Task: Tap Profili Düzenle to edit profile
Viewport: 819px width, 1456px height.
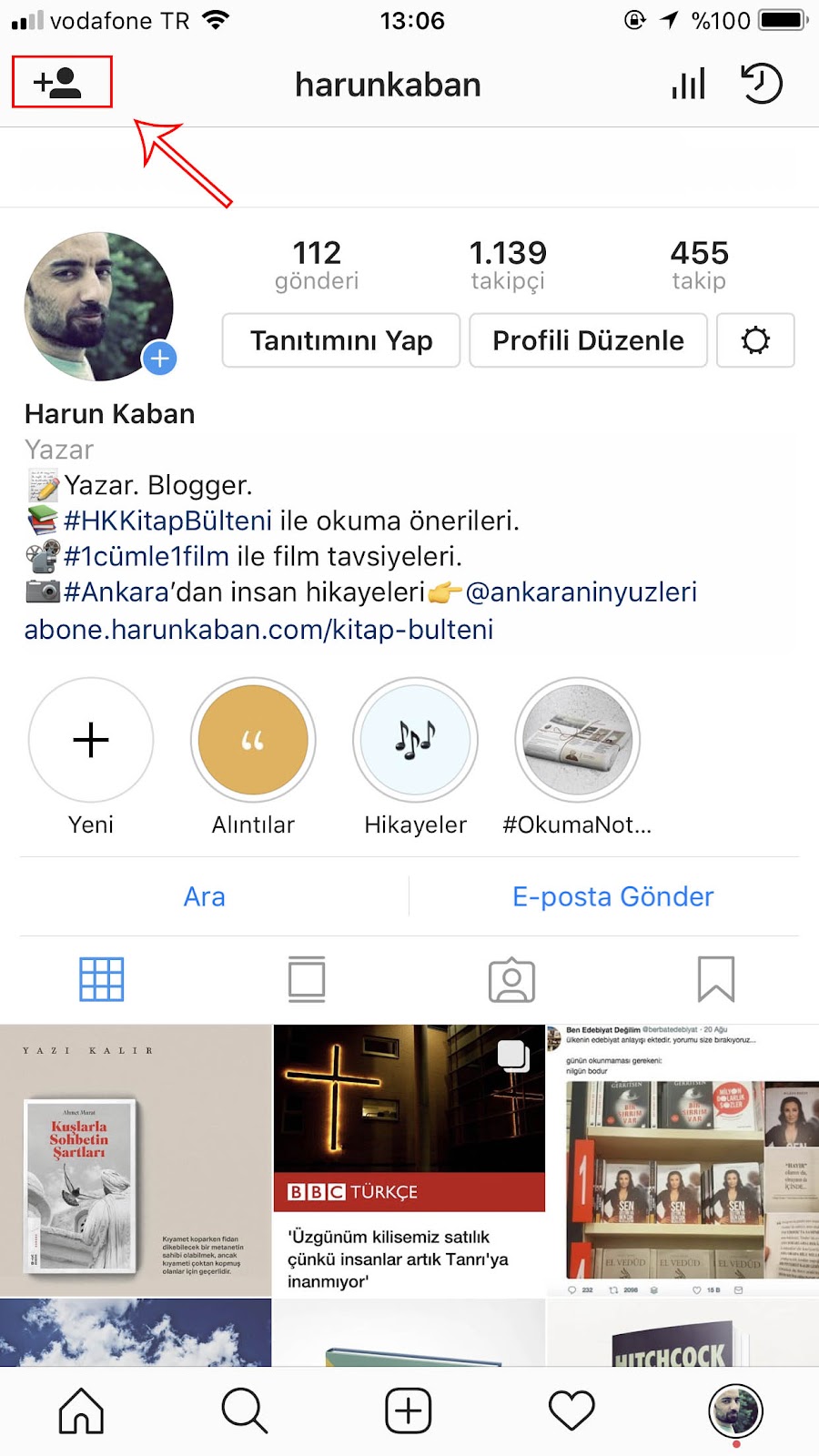Action: [588, 340]
